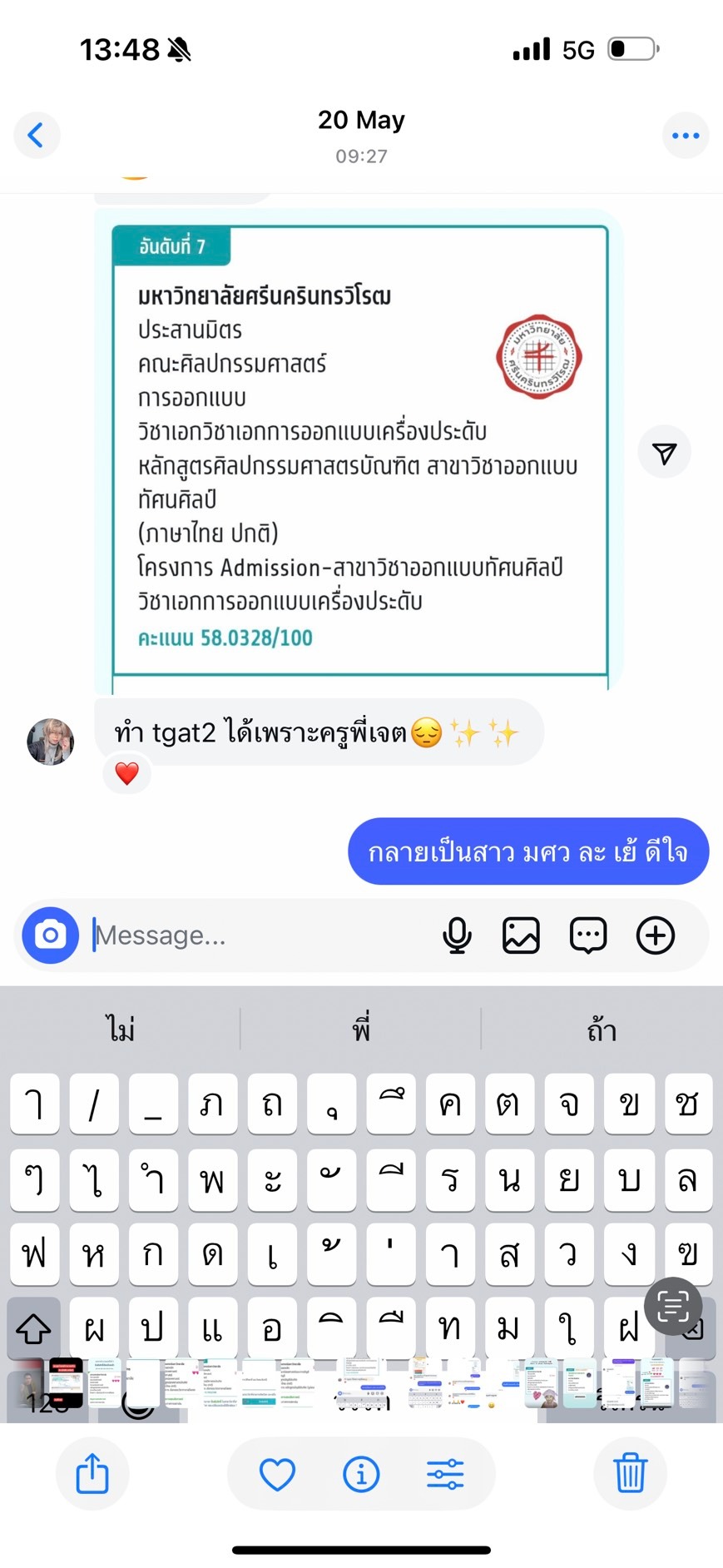Open the three-dot more options menu
The image size is (723, 1568).
pyautogui.click(x=685, y=136)
